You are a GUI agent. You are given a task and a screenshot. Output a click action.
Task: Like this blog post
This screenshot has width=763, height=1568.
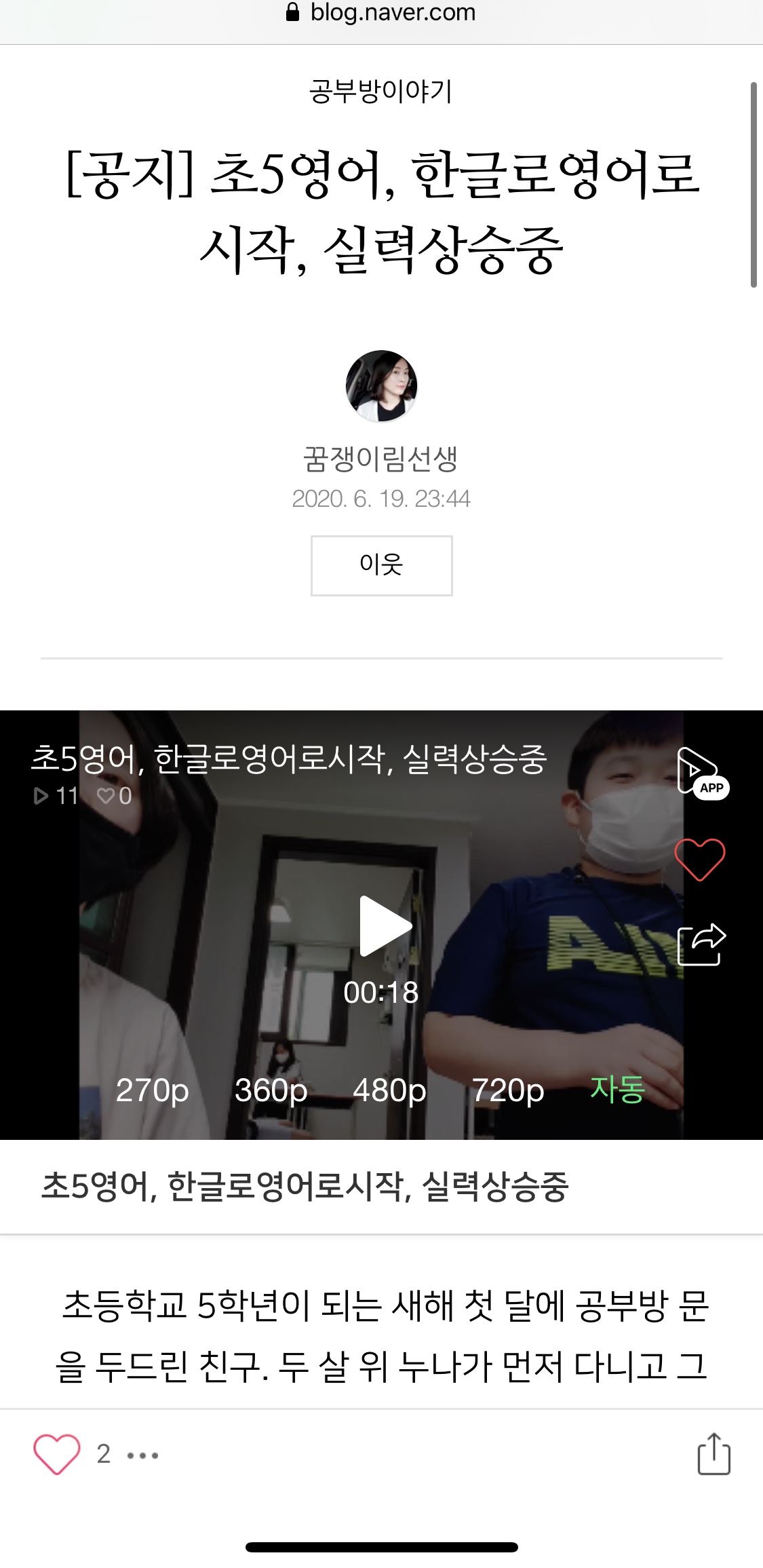coord(57,1454)
